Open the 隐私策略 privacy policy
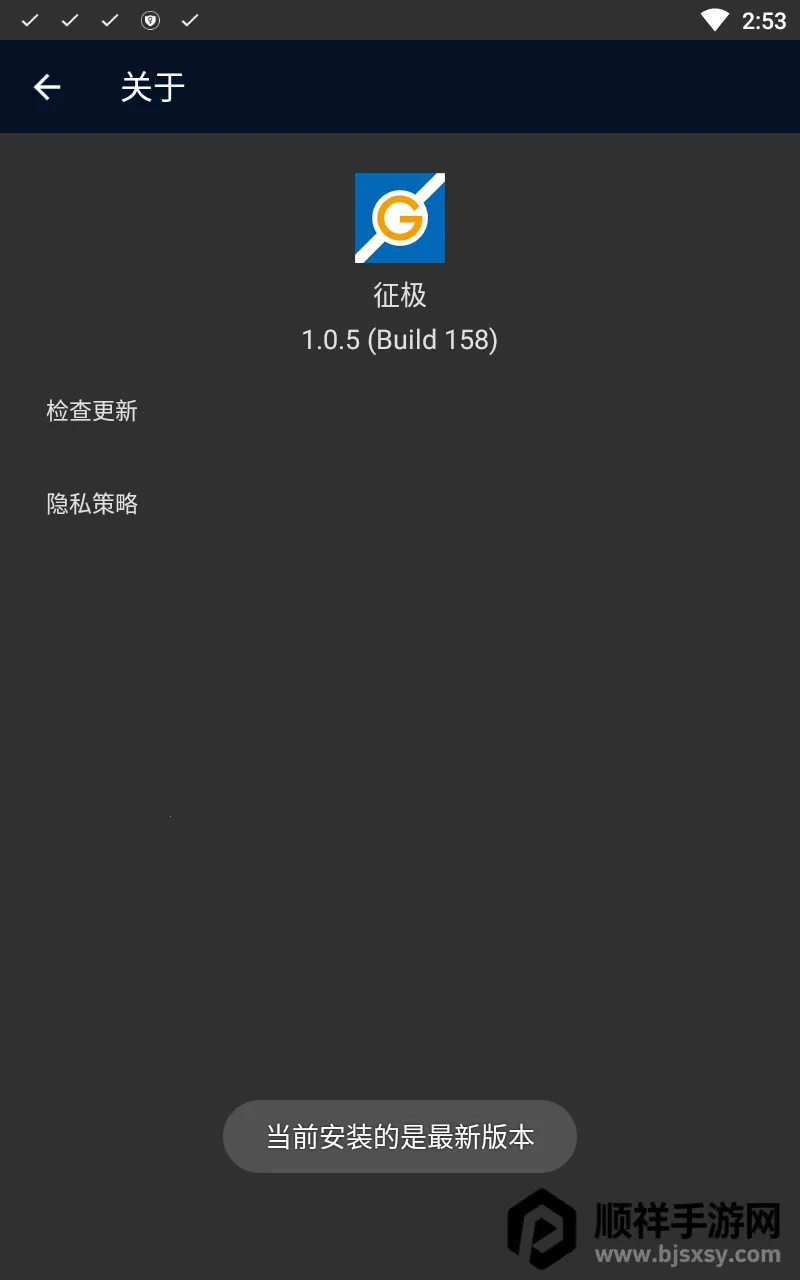The image size is (800, 1280). [x=92, y=504]
